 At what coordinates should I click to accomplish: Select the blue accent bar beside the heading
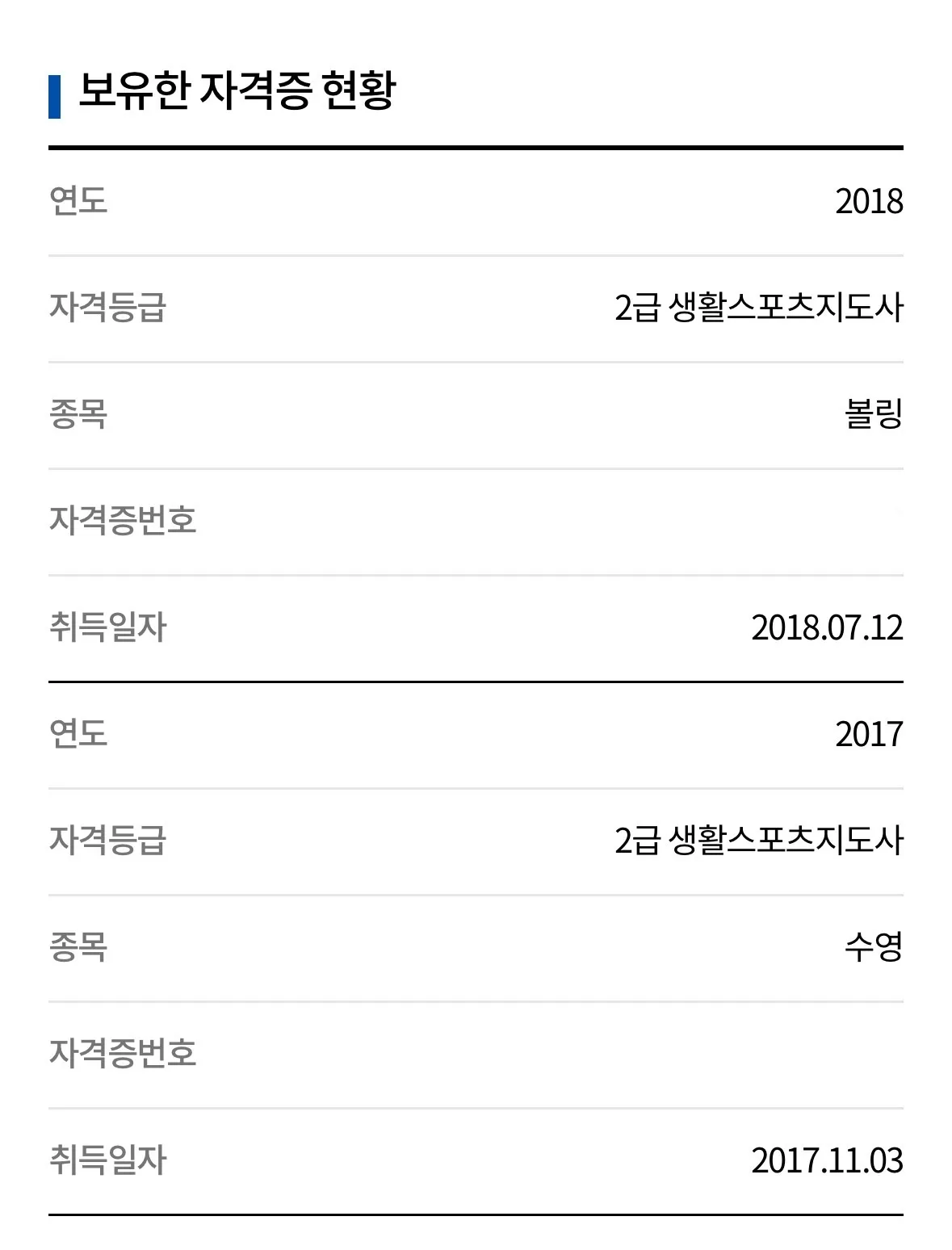pos(55,92)
